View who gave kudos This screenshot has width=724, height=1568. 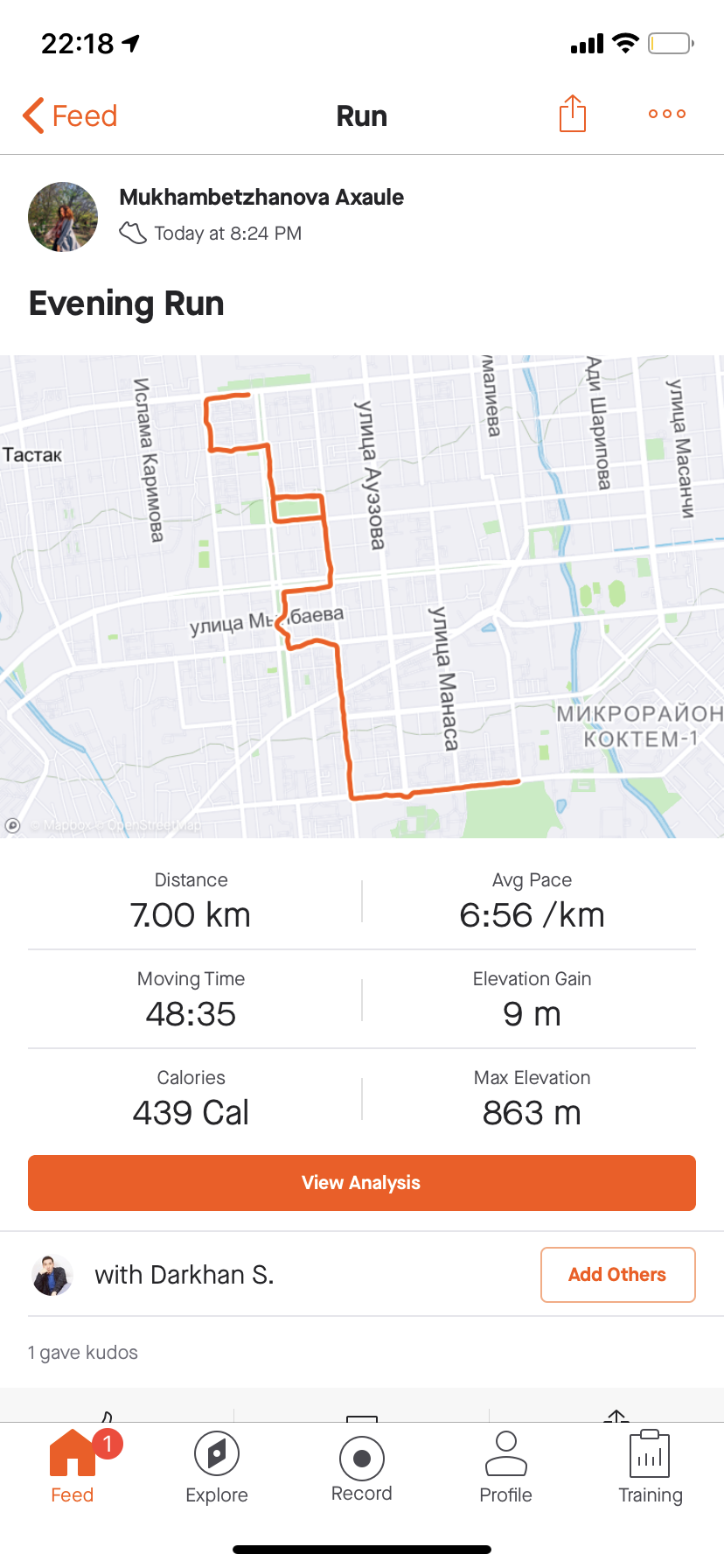83,1353
